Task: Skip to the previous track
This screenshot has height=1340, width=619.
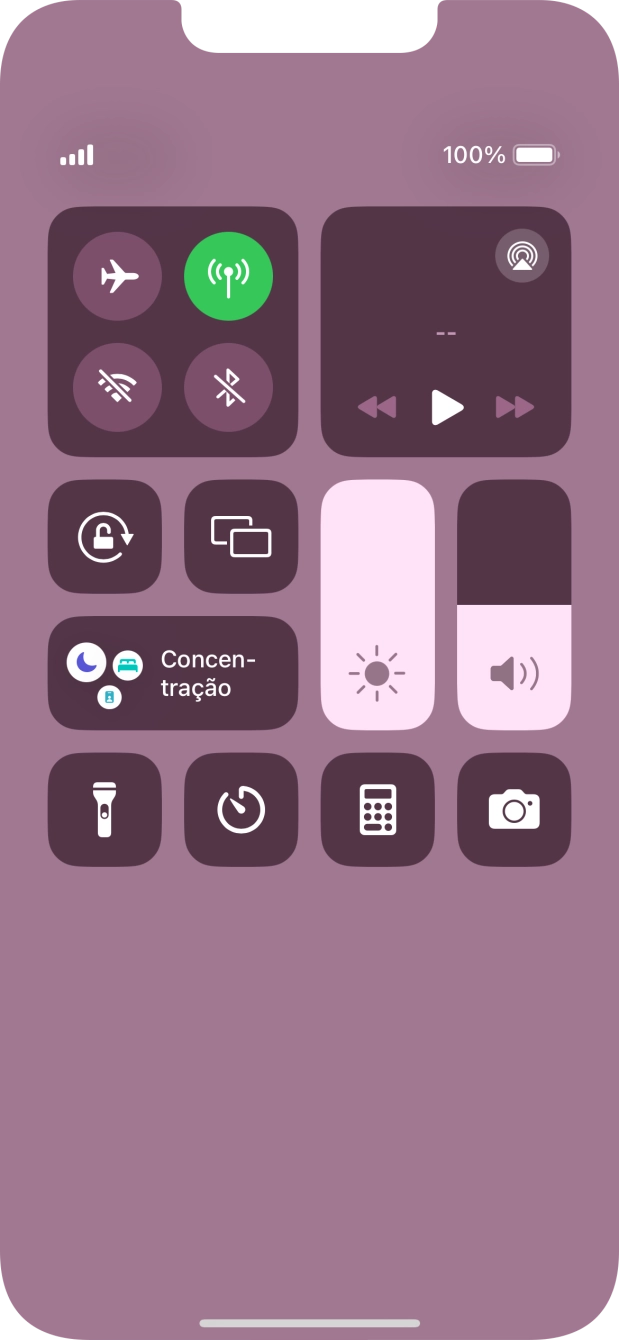Action: [x=377, y=407]
